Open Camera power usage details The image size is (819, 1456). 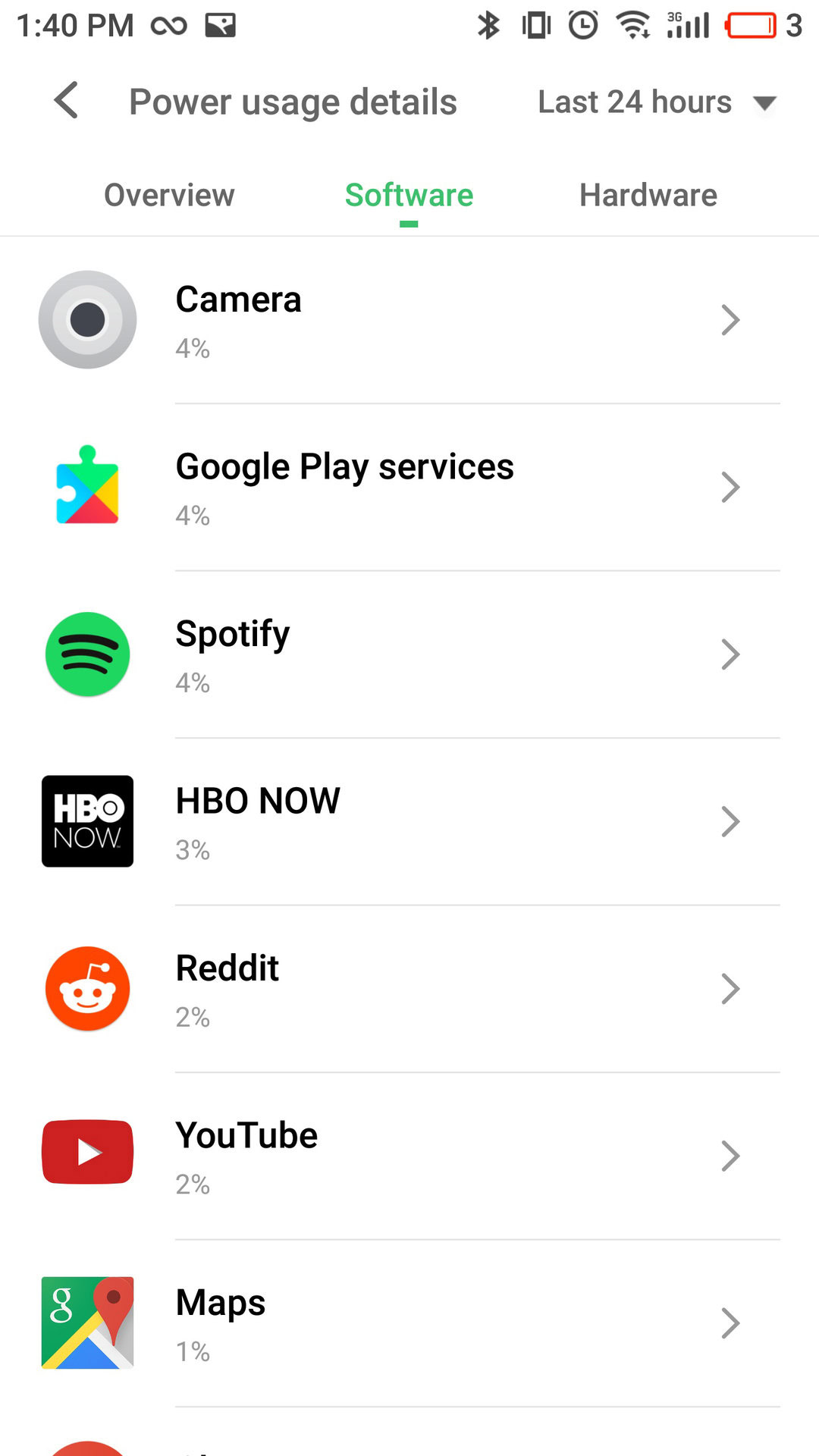tap(409, 320)
